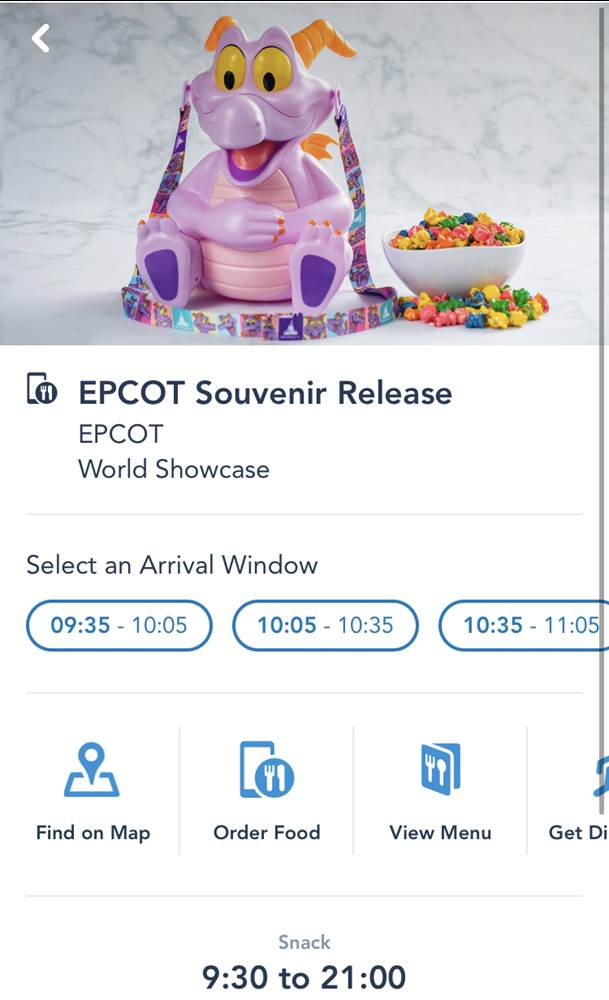Select the 09:35 - 10:05 arrival window
The height and width of the screenshot is (1000, 609).
click(119, 626)
